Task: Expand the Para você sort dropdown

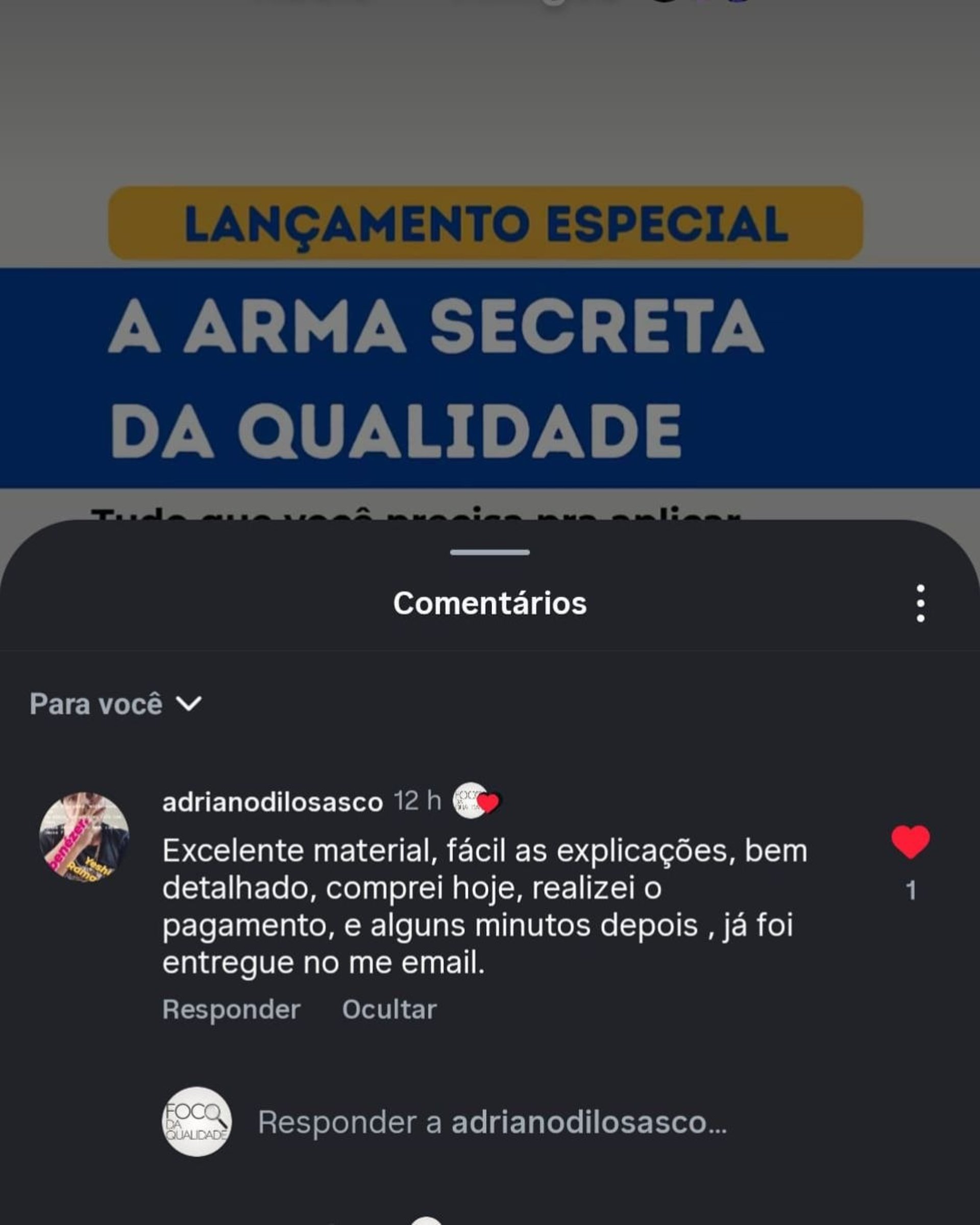Action: click(x=116, y=704)
